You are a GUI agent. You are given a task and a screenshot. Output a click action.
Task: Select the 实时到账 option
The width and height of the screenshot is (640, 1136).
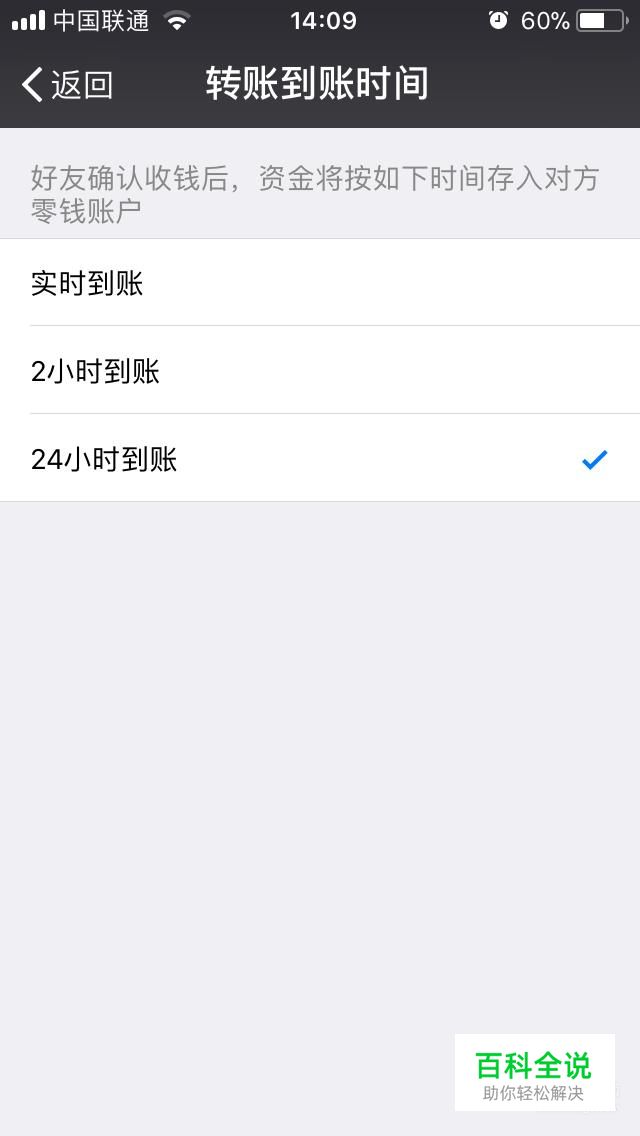[x=320, y=283]
